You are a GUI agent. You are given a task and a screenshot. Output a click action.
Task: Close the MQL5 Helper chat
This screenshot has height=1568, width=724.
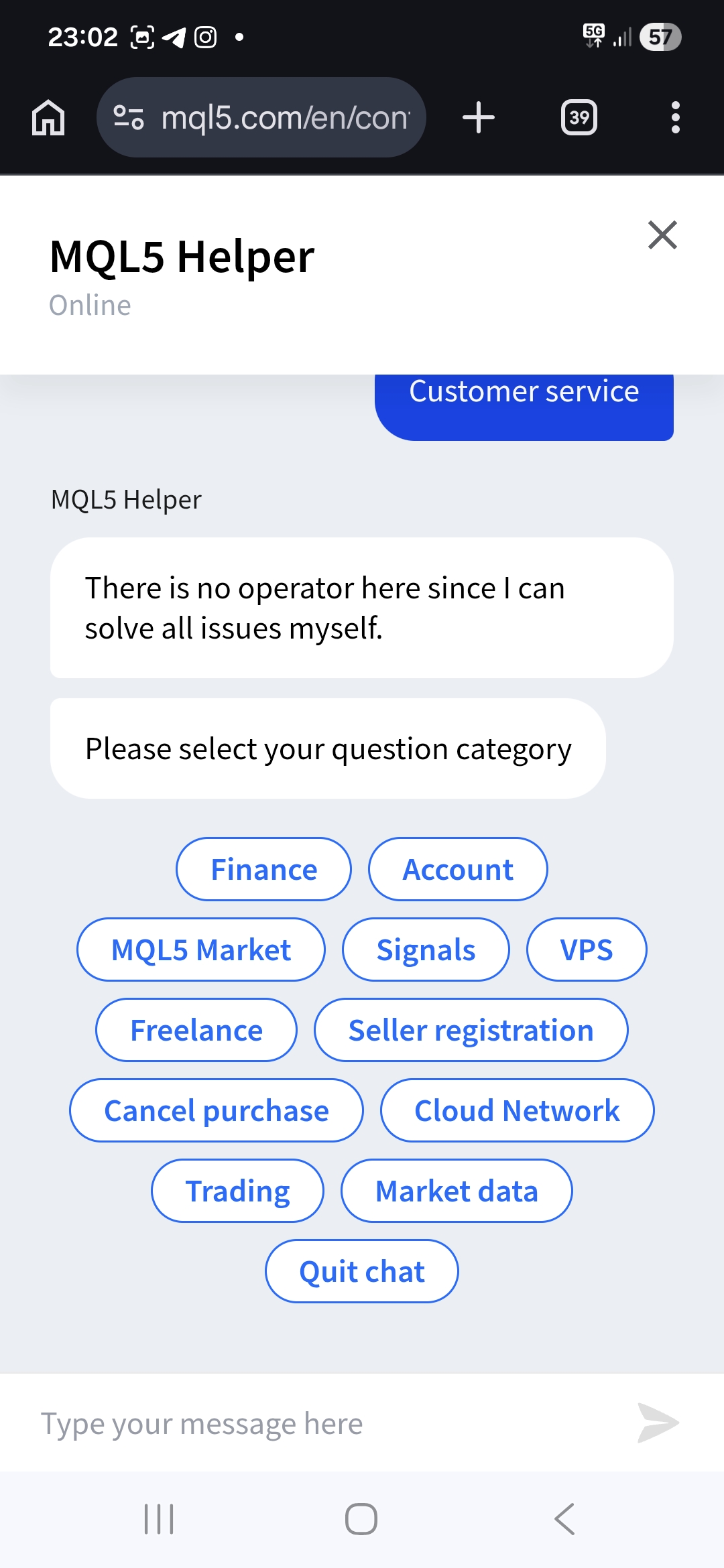click(662, 235)
